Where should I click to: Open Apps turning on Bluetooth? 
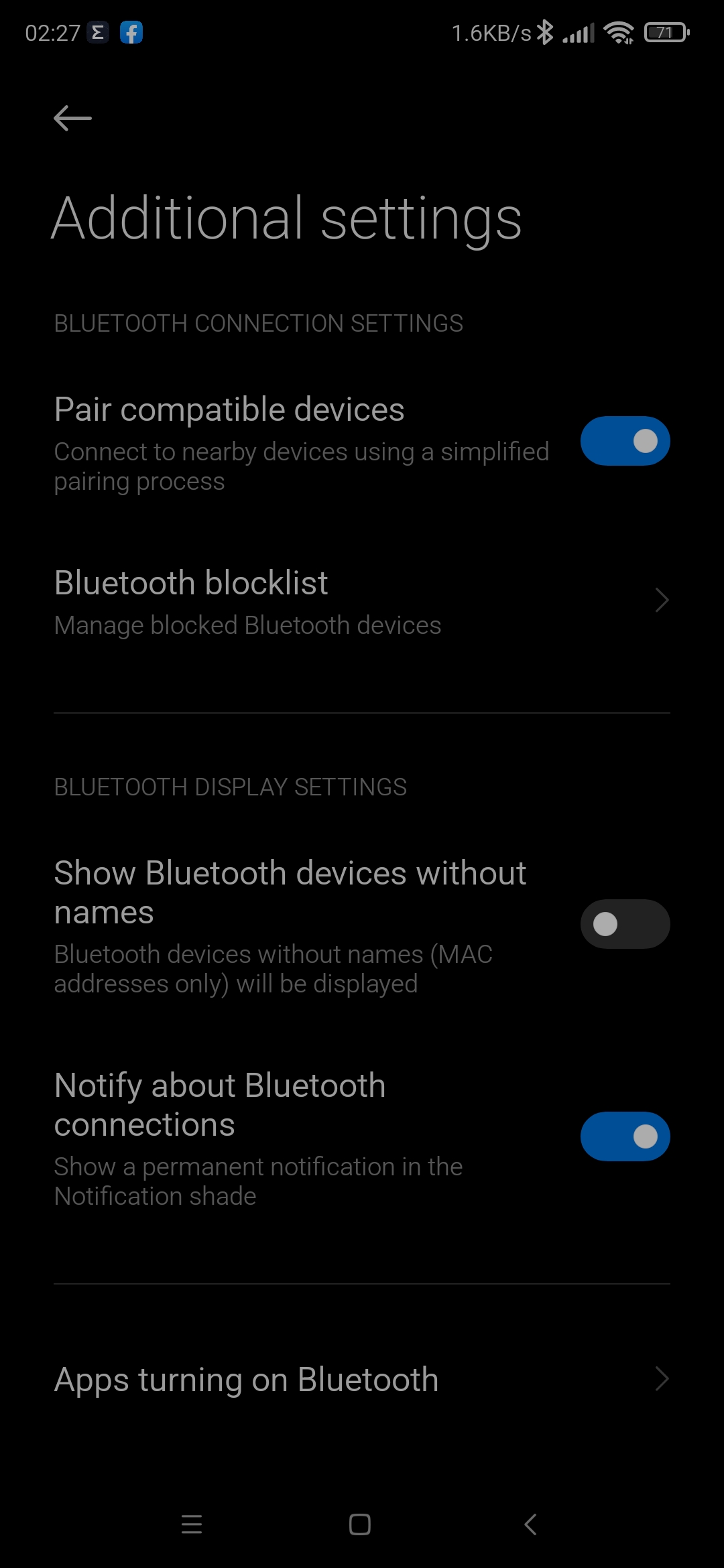click(362, 1379)
